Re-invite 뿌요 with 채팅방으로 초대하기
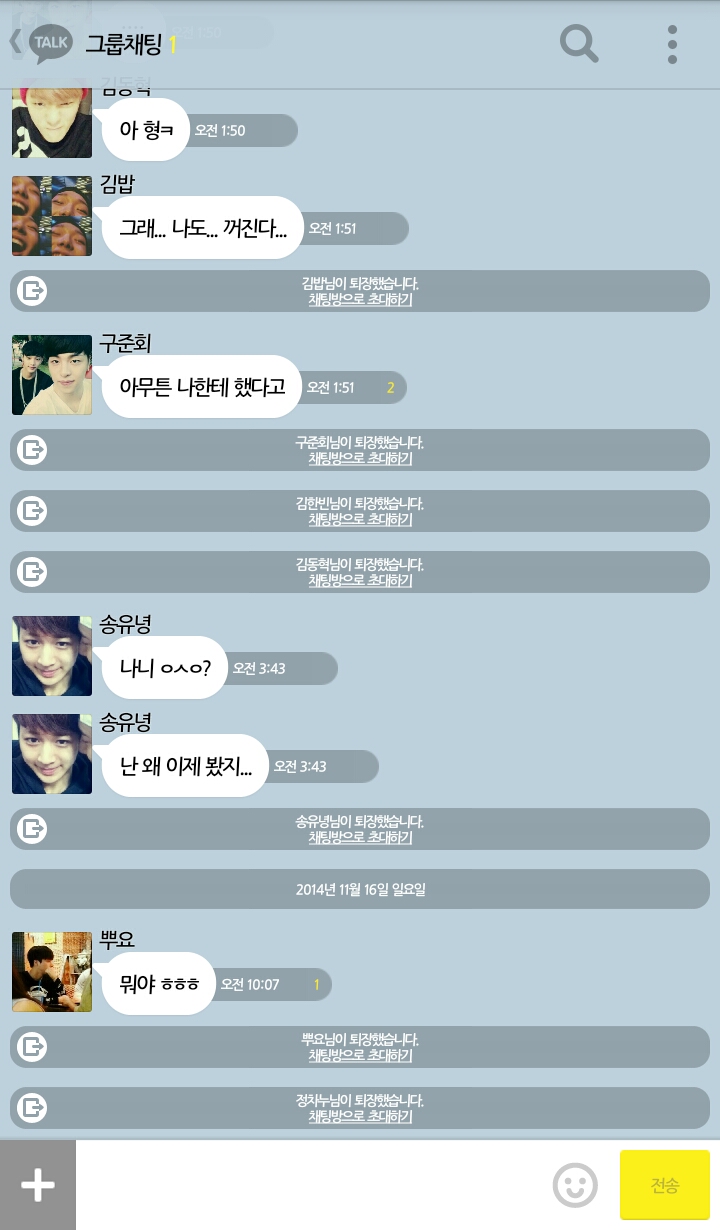Viewport: 720px width, 1230px height. click(360, 1055)
